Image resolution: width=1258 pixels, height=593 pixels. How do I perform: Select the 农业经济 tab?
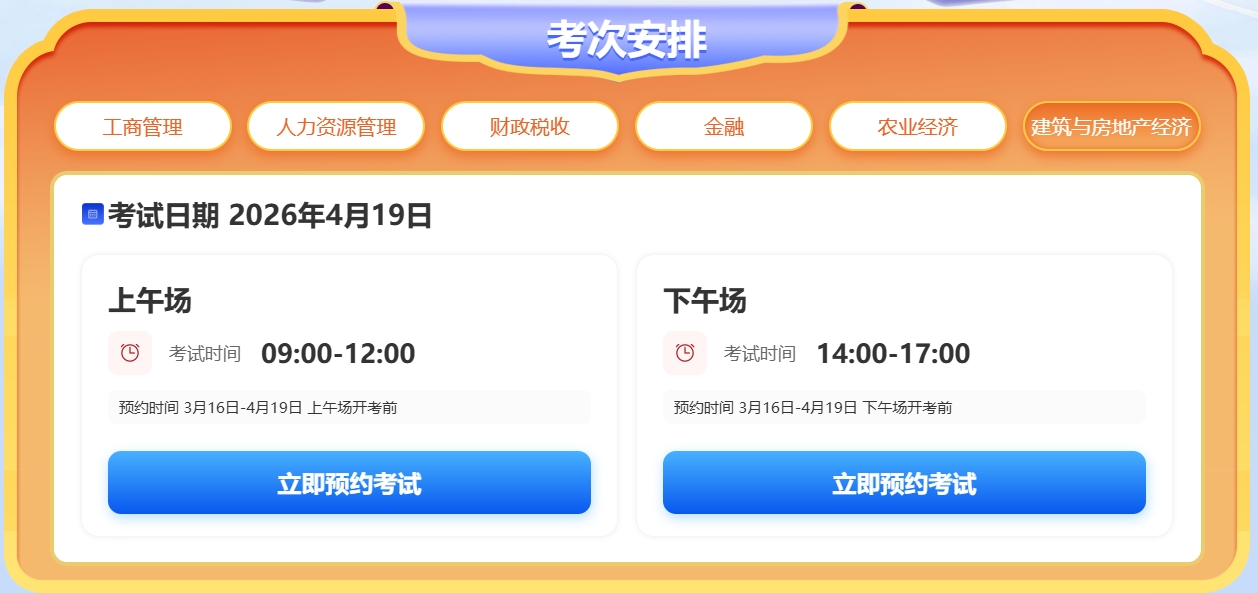pos(917,127)
